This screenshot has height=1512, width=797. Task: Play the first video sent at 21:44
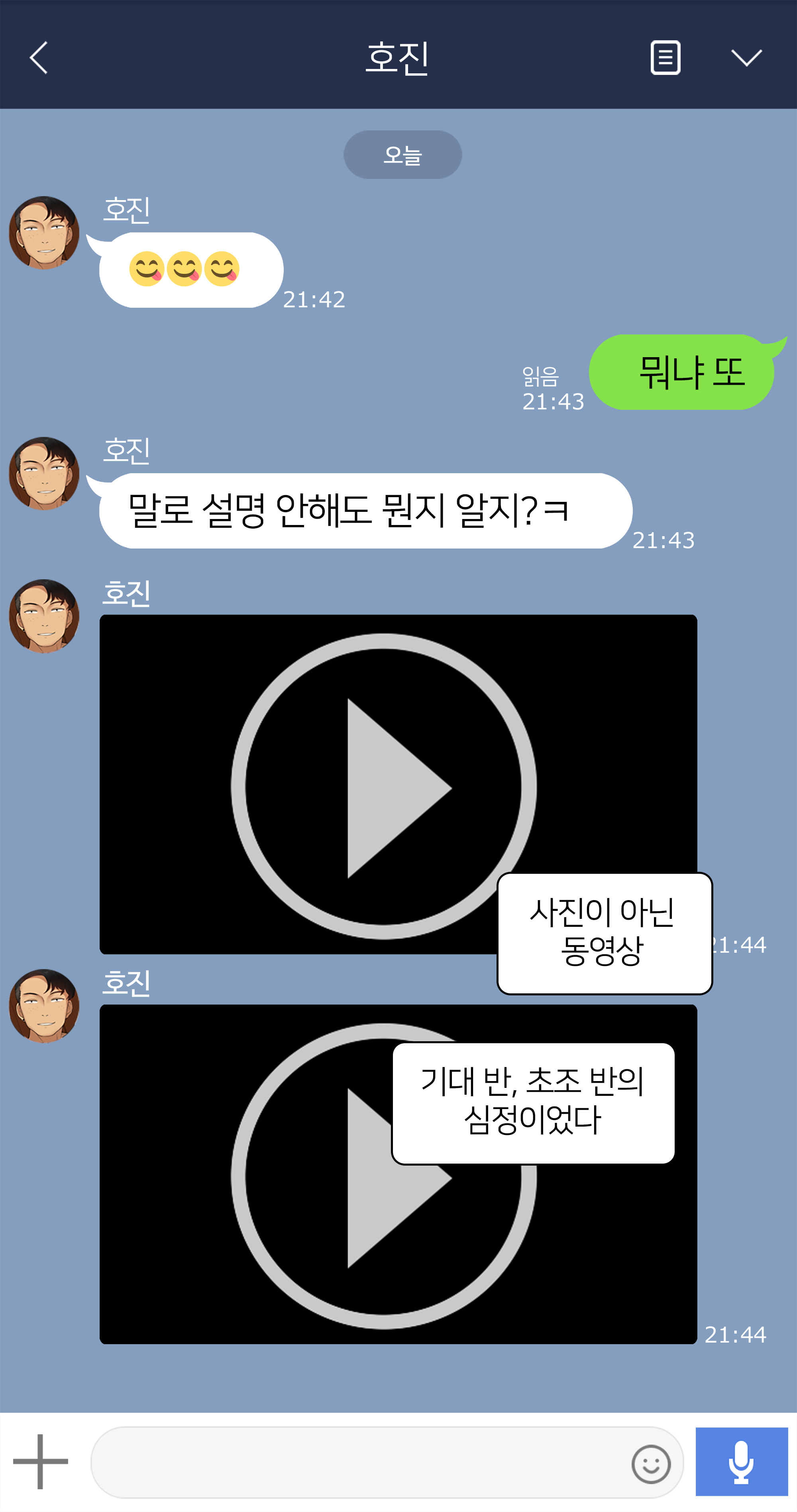point(383,786)
